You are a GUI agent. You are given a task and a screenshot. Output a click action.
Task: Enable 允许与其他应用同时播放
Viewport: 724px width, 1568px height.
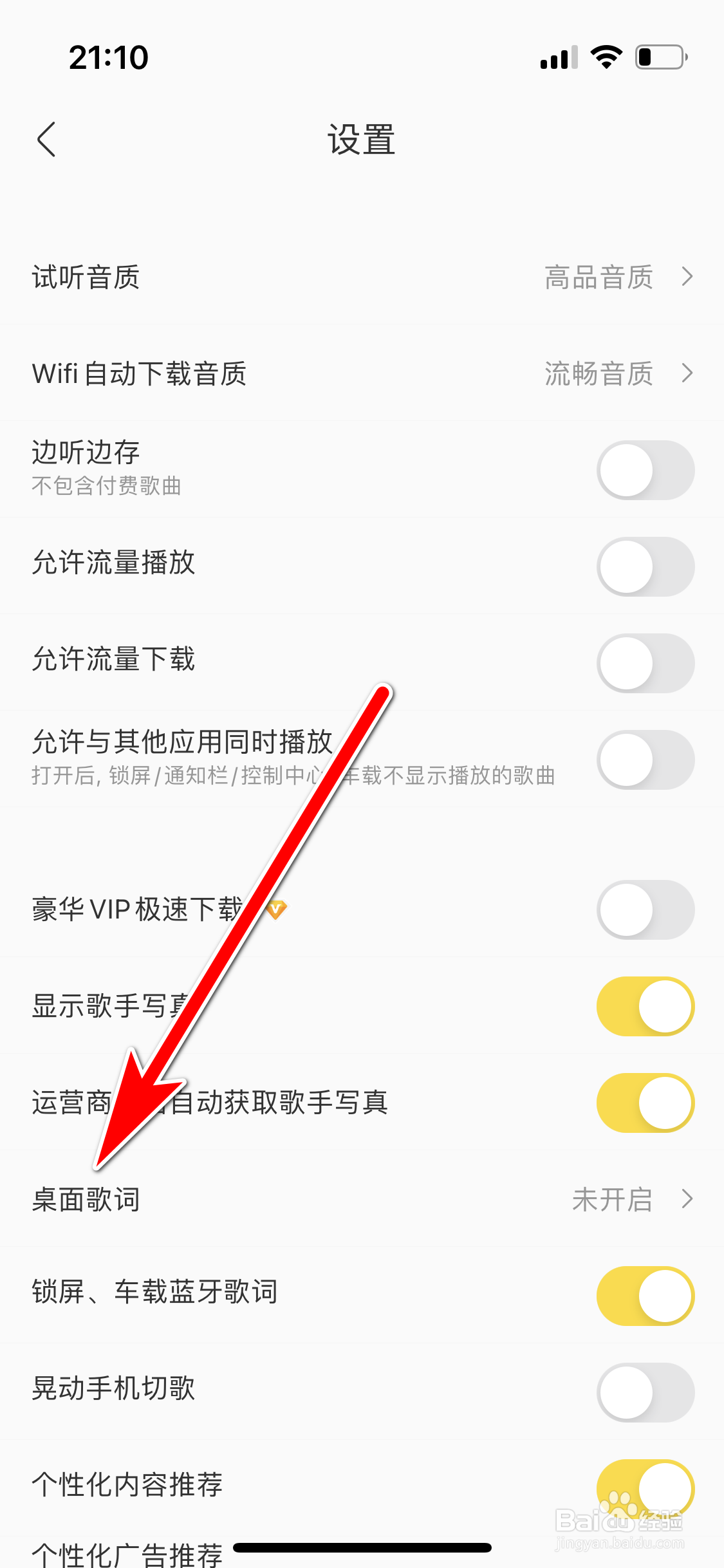tap(644, 760)
